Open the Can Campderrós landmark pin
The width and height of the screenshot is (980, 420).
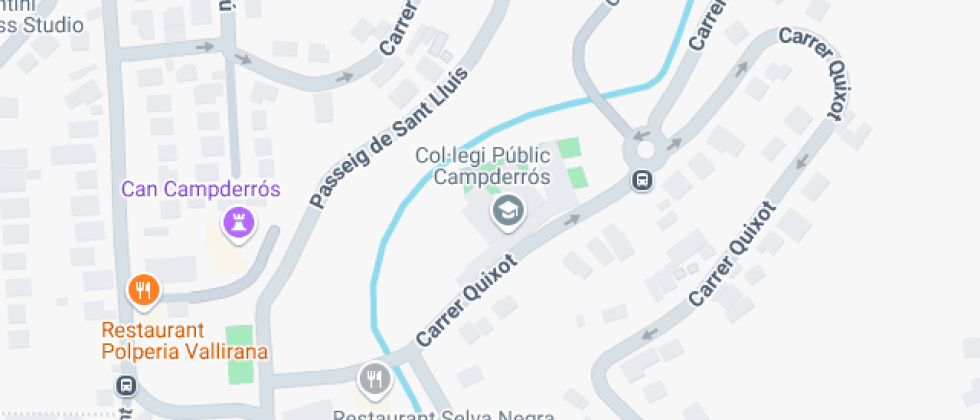tap(239, 224)
